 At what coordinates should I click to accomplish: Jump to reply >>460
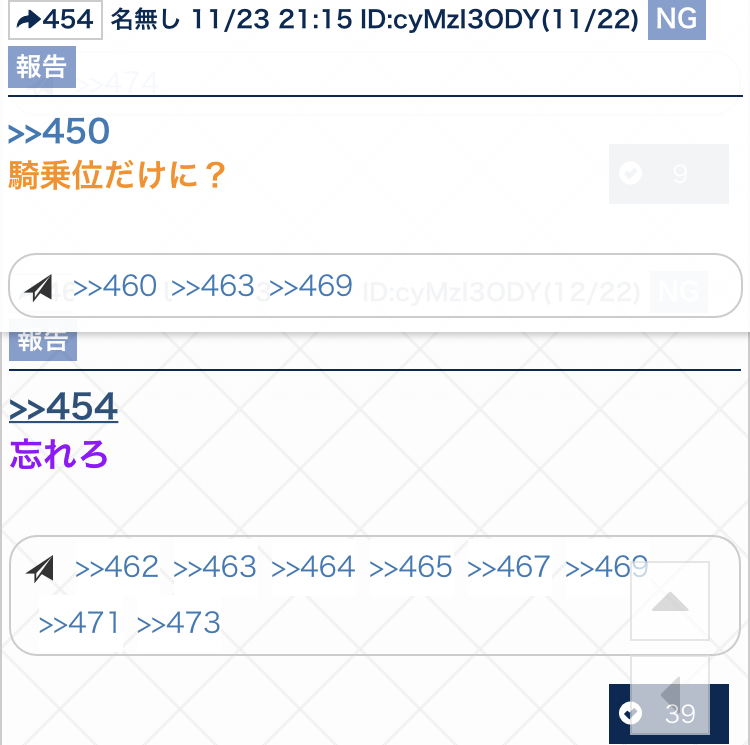(x=115, y=287)
